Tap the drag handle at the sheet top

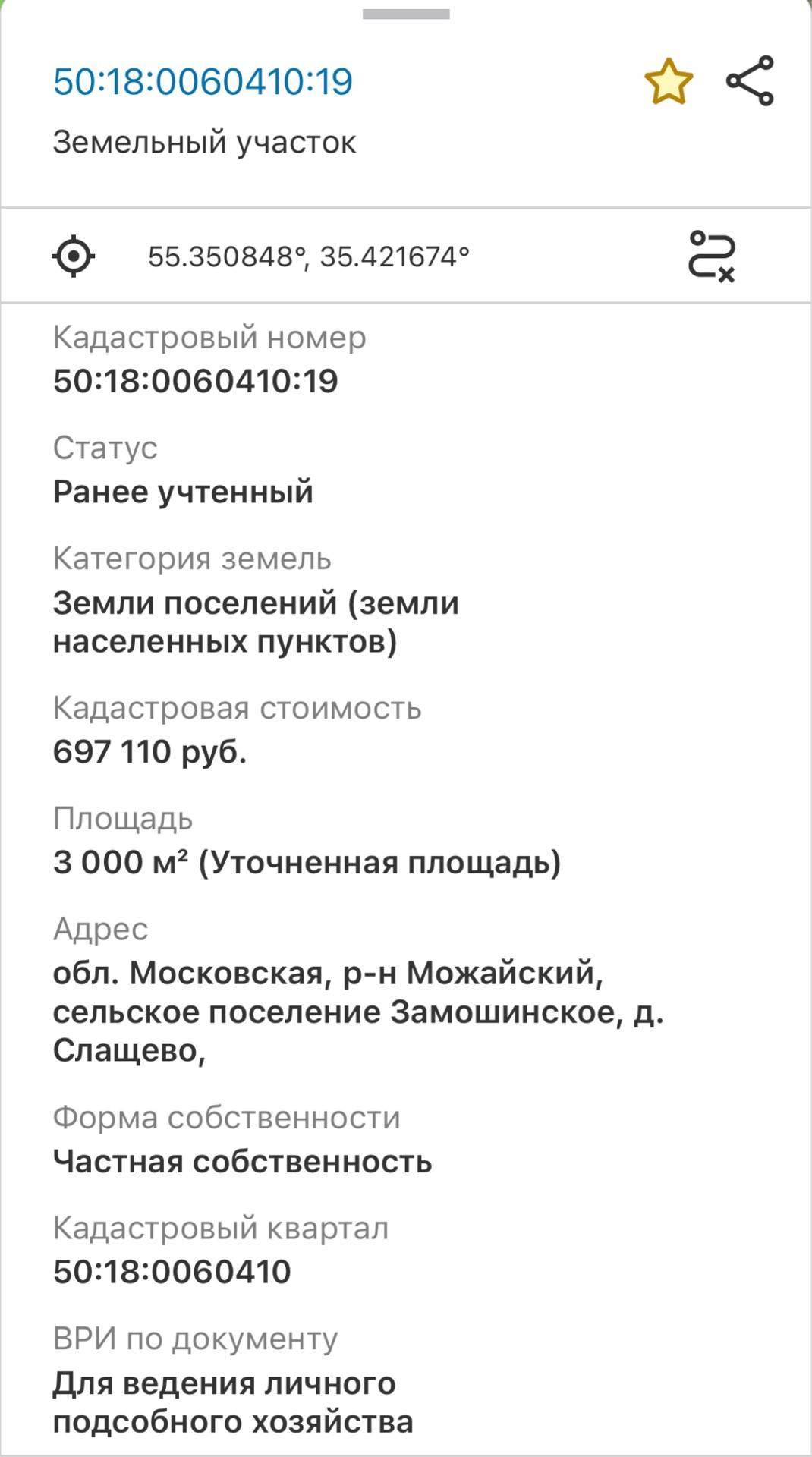click(406, 14)
